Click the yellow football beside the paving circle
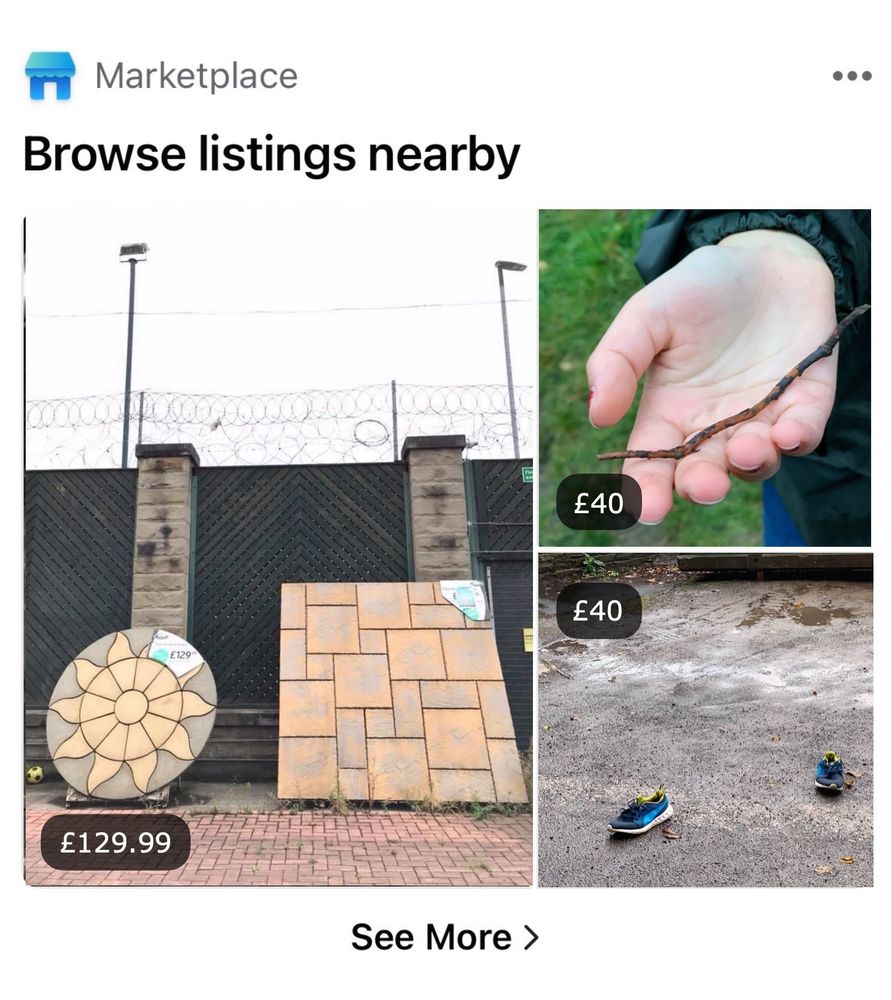Image resolution: width=892 pixels, height=1000 pixels. coord(33,772)
